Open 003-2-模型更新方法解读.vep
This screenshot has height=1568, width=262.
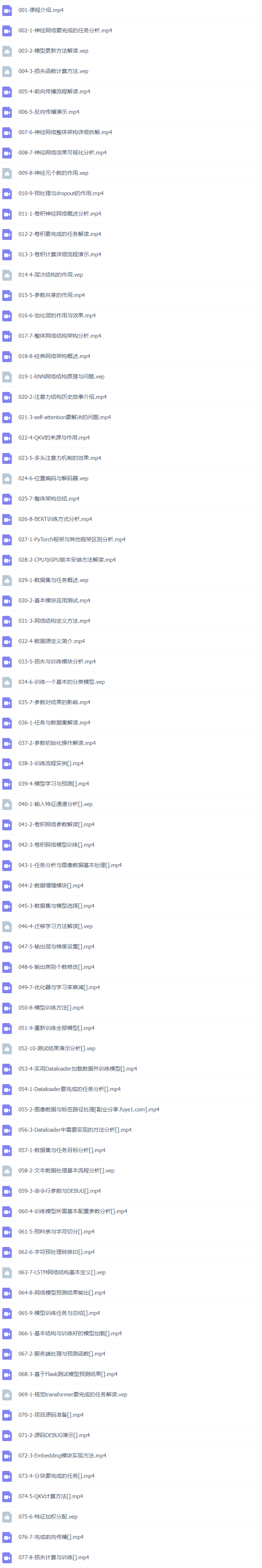click(x=53, y=51)
